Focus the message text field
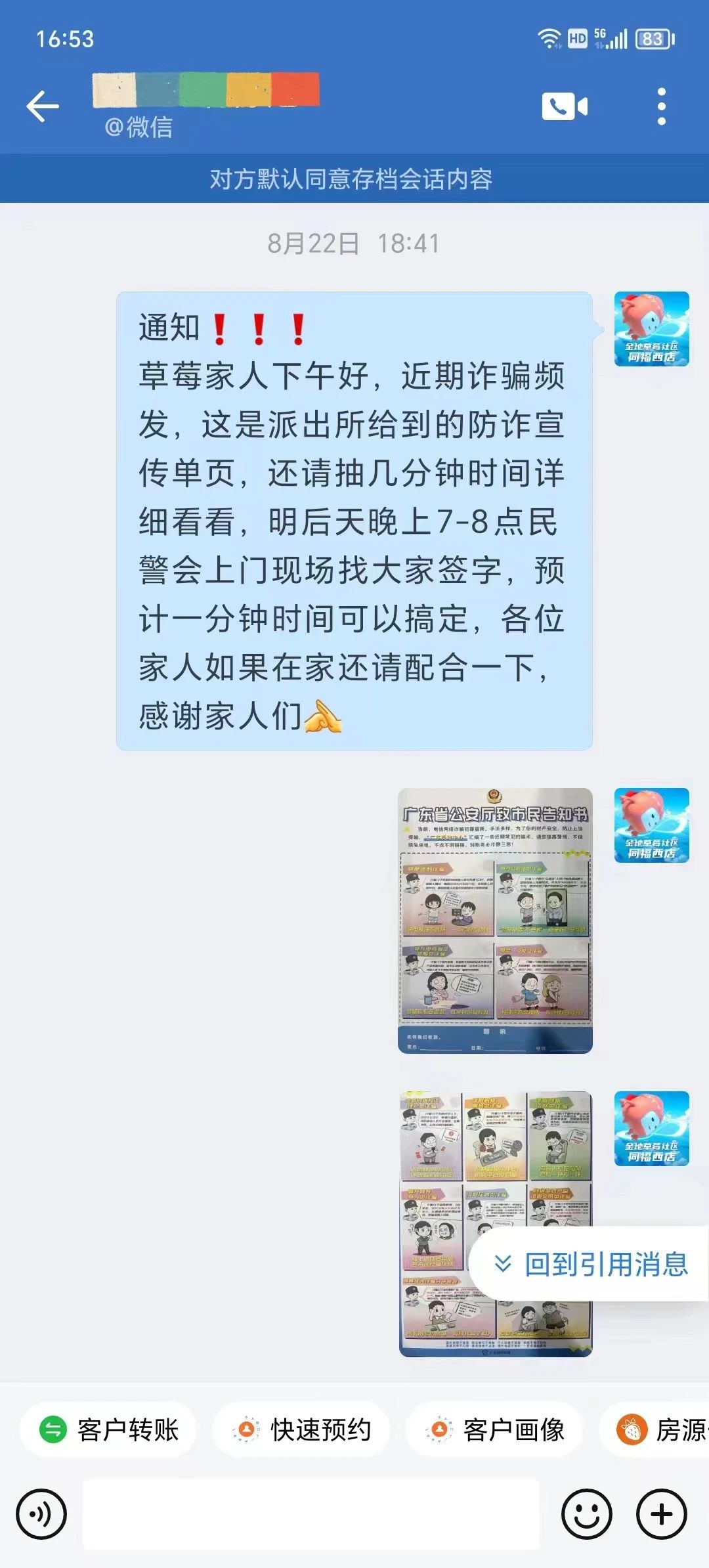Viewport: 709px width, 1568px height. click(x=310, y=1514)
